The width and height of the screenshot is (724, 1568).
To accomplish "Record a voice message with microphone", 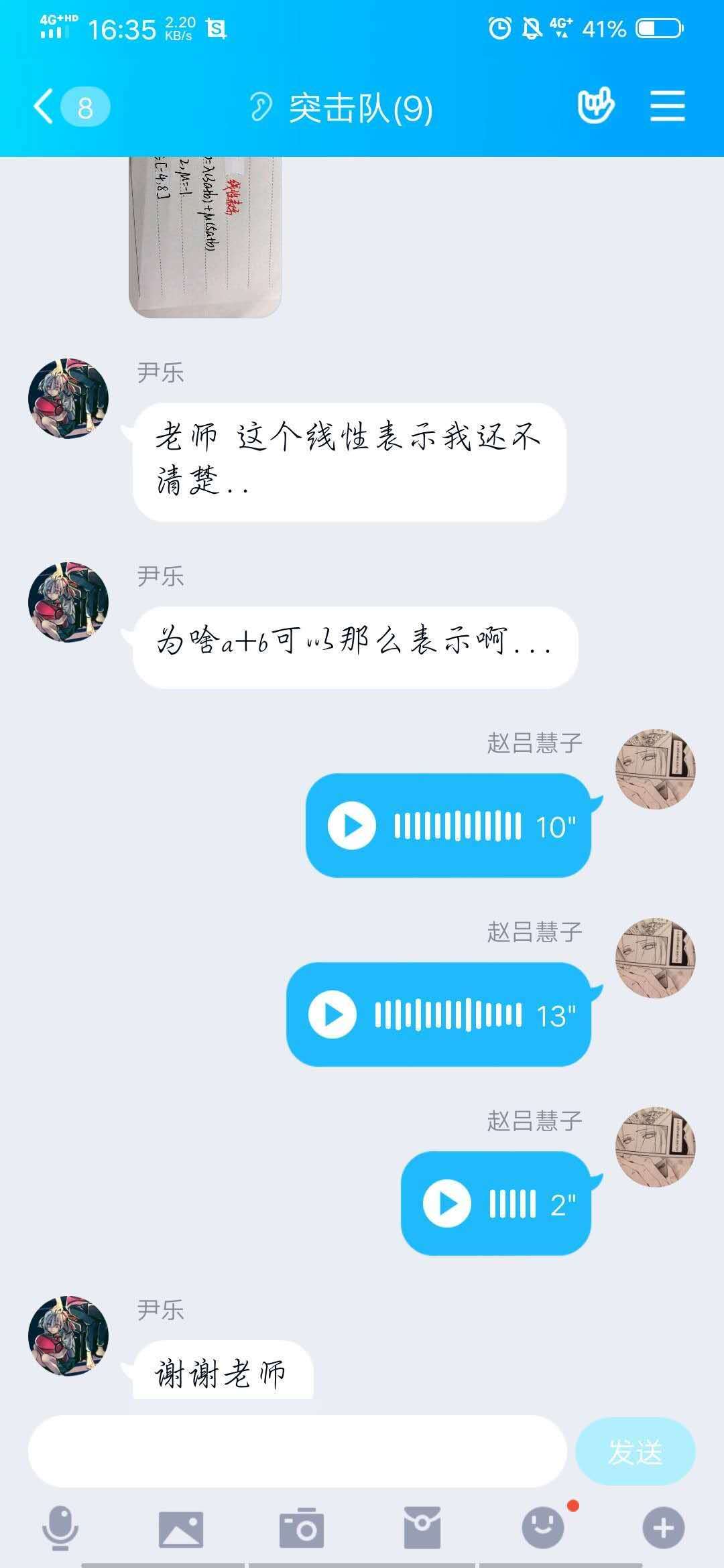I will coord(60,1528).
